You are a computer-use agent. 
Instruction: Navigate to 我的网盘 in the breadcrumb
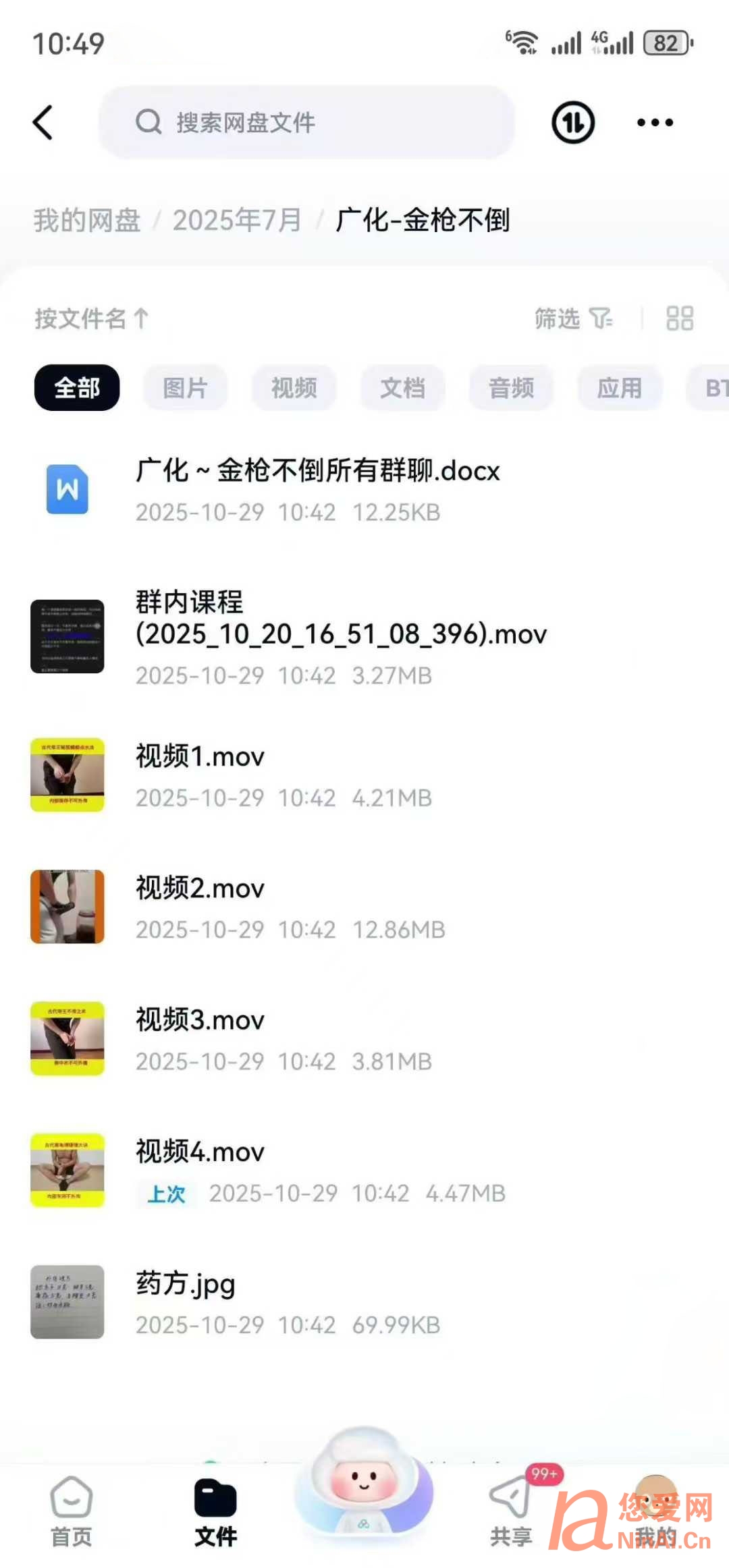[87, 221]
